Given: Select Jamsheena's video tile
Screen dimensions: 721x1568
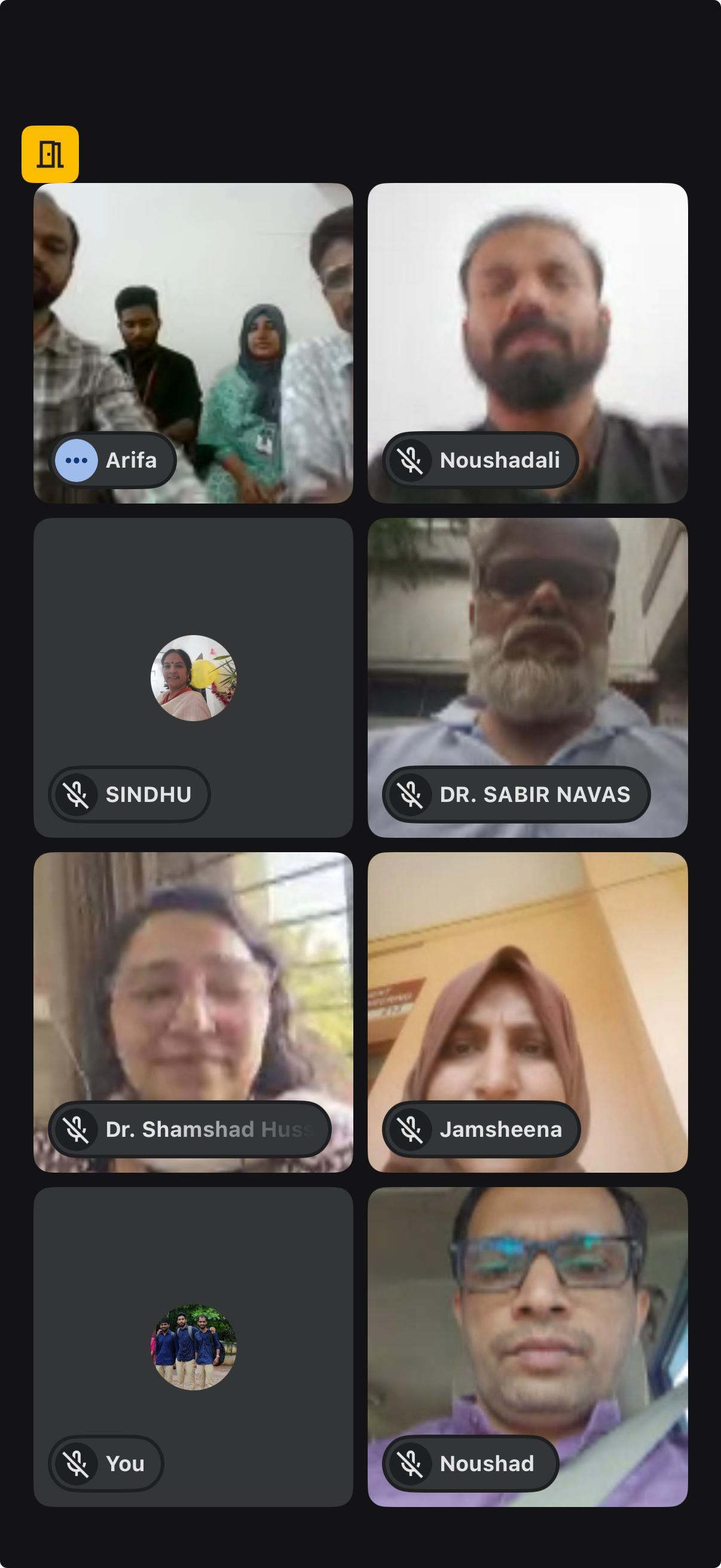Looking at the screenshot, I should [527, 1012].
